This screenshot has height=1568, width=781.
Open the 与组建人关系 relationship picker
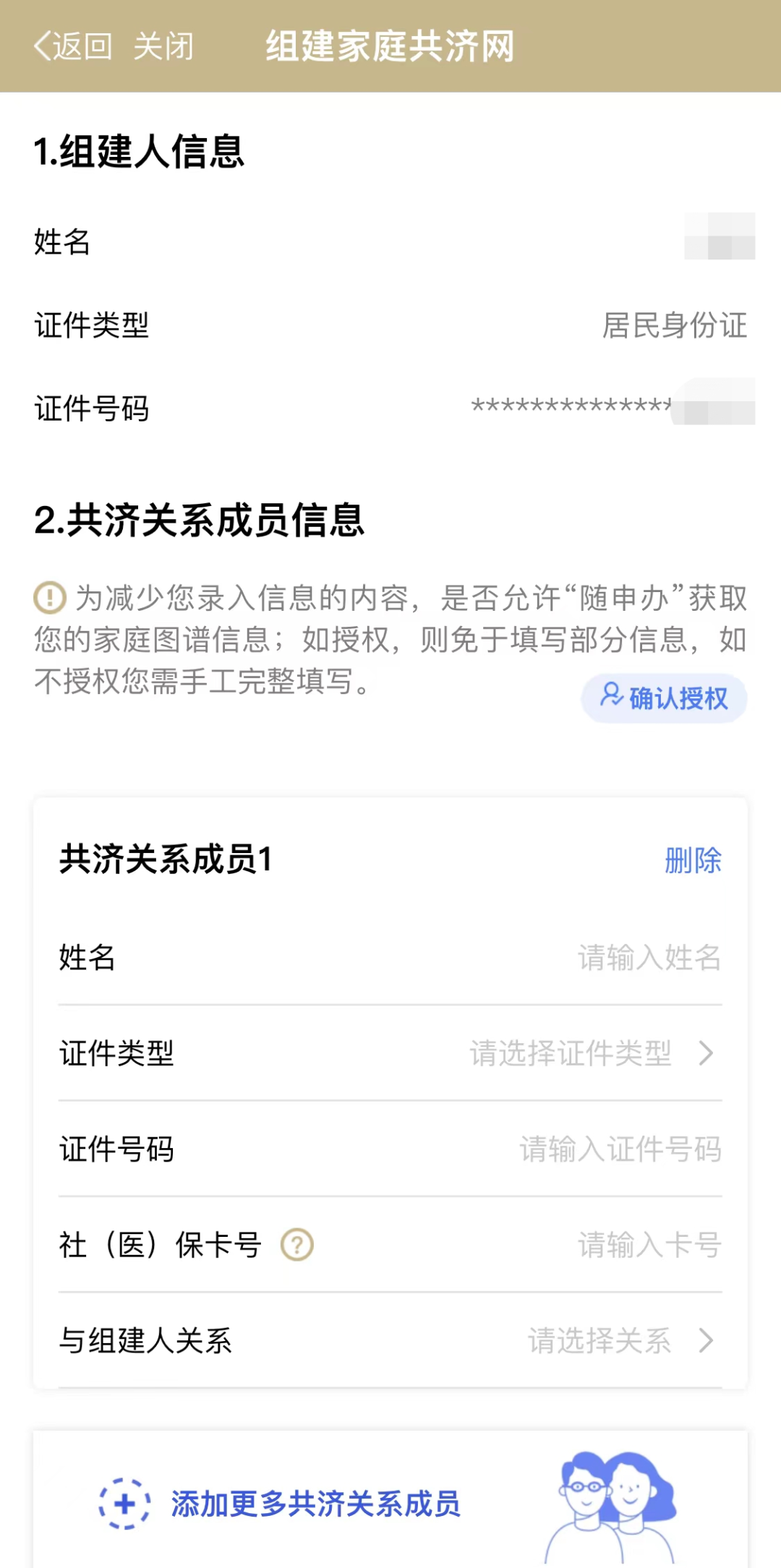[x=390, y=1340]
